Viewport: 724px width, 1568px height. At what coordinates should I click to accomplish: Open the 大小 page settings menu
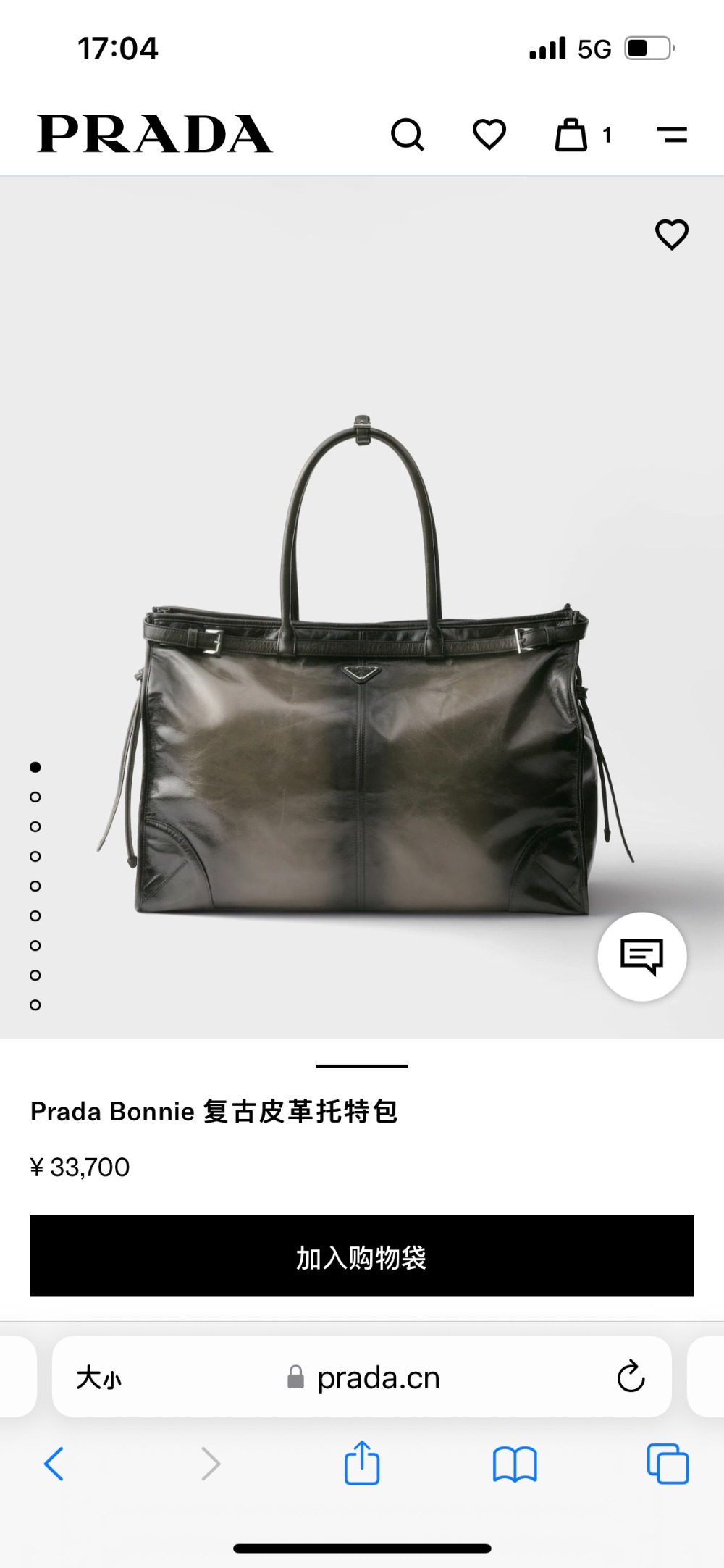pyautogui.click(x=99, y=1378)
